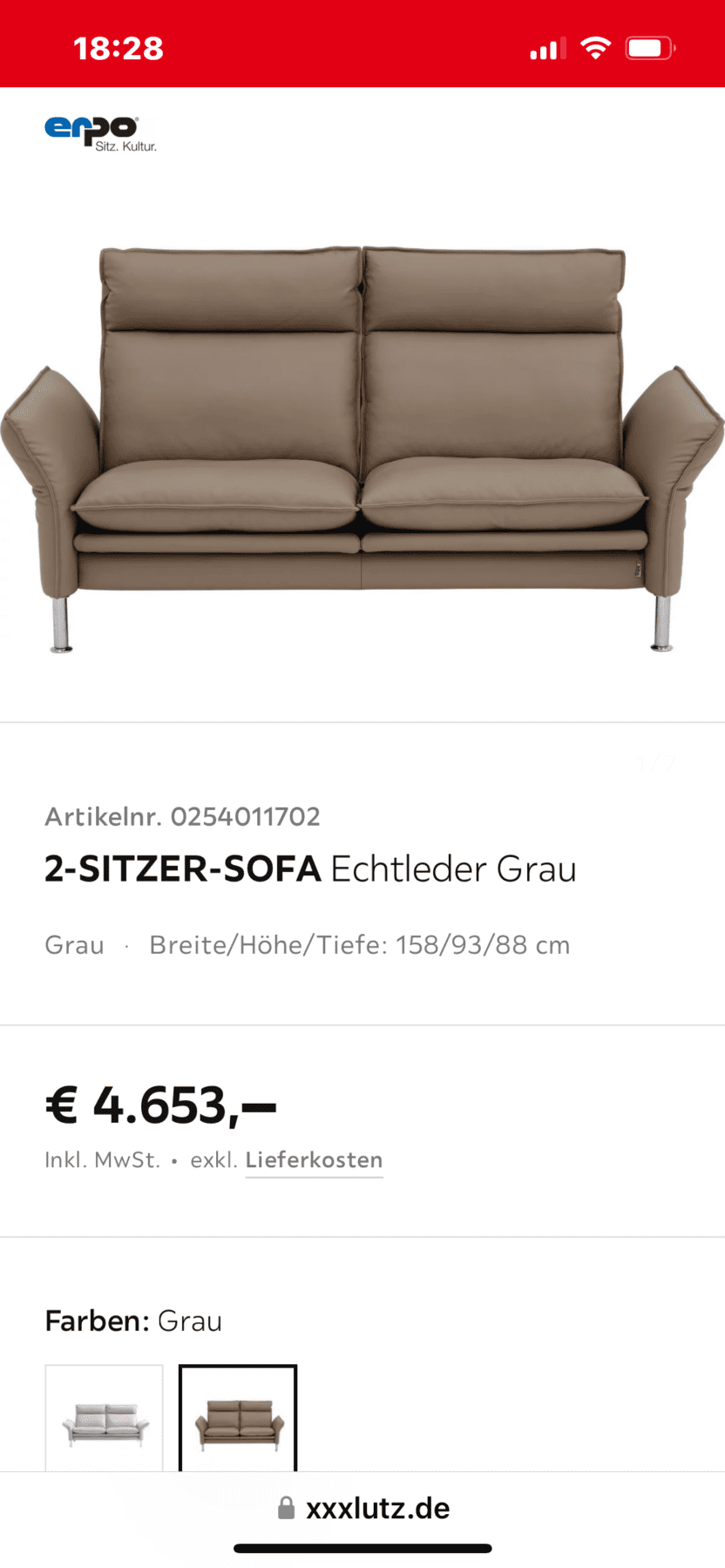Open the Lieferkosten link
The image size is (725, 1568).
coord(314,1160)
